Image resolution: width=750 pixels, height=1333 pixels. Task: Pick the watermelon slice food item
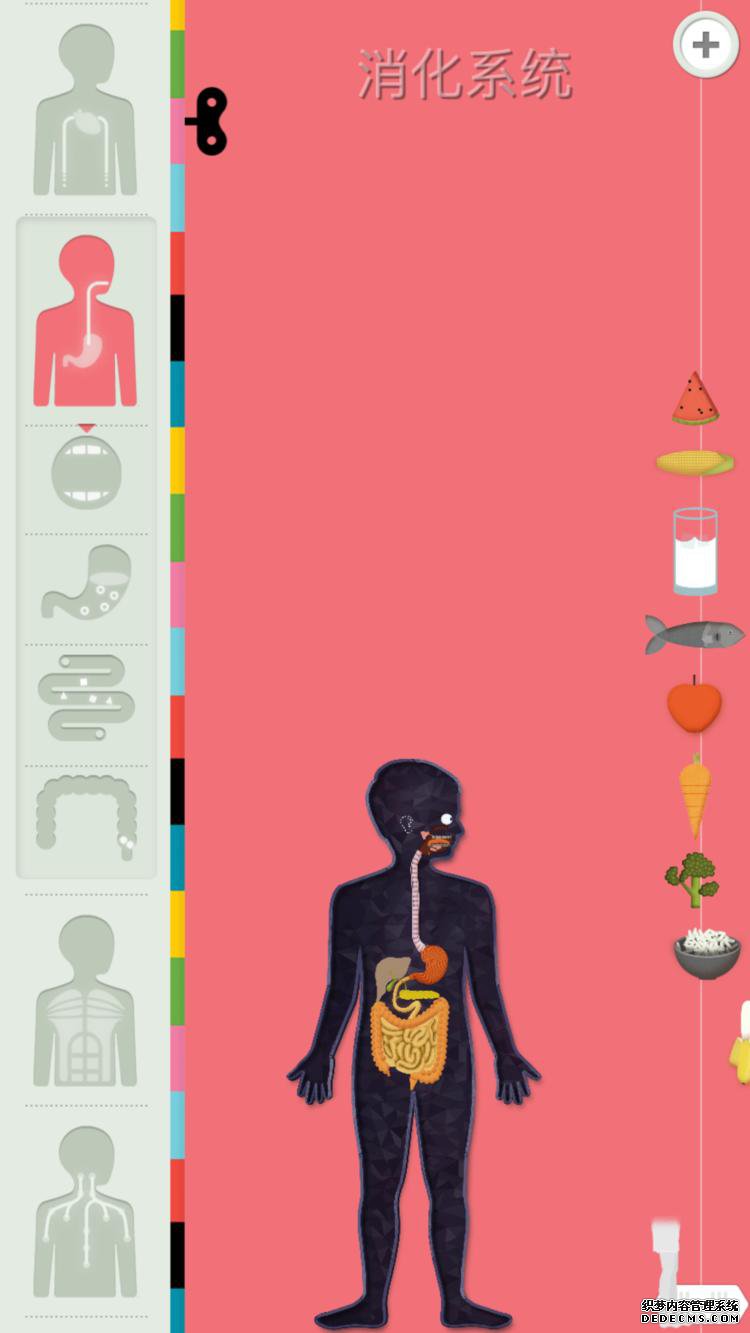pyautogui.click(x=695, y=399)
